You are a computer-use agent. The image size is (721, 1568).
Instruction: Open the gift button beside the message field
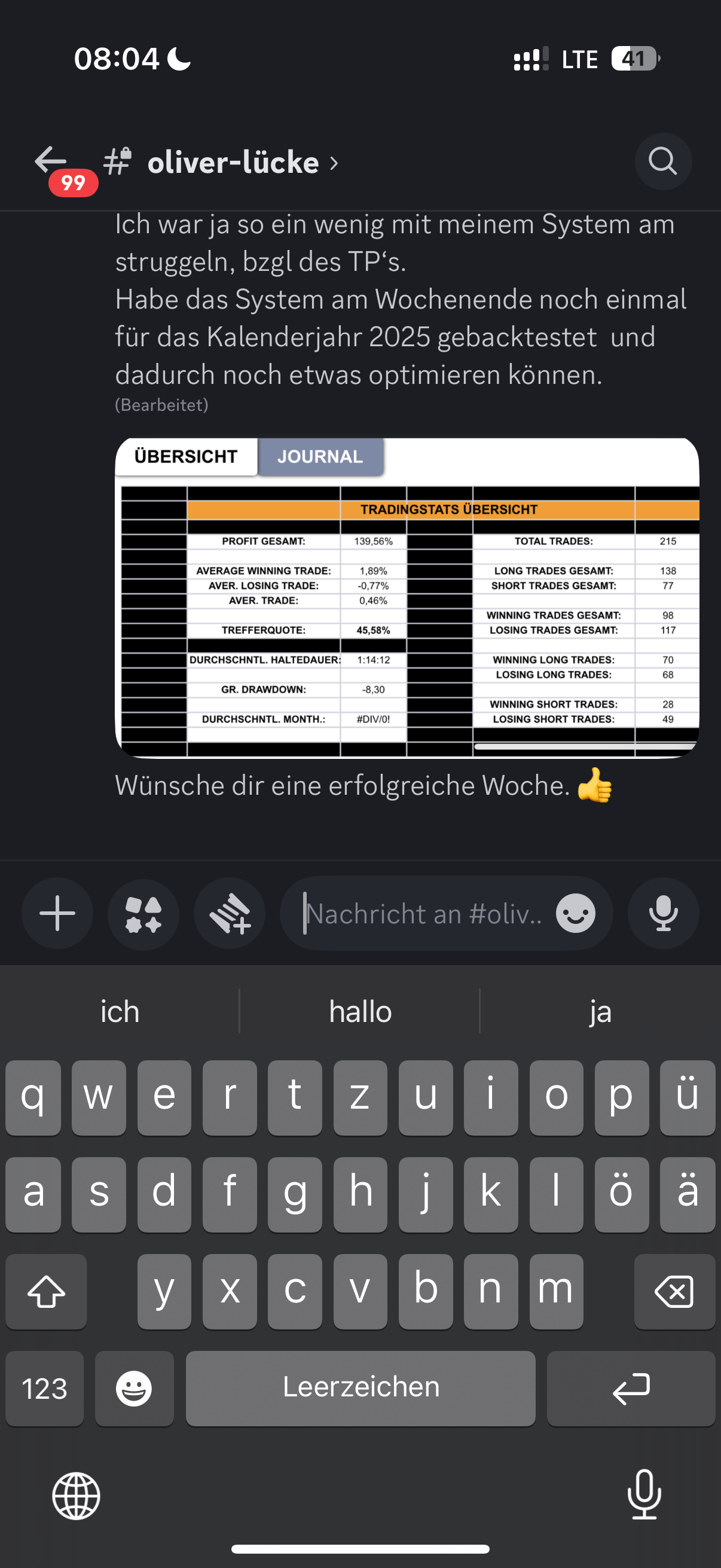click(230, 913)
